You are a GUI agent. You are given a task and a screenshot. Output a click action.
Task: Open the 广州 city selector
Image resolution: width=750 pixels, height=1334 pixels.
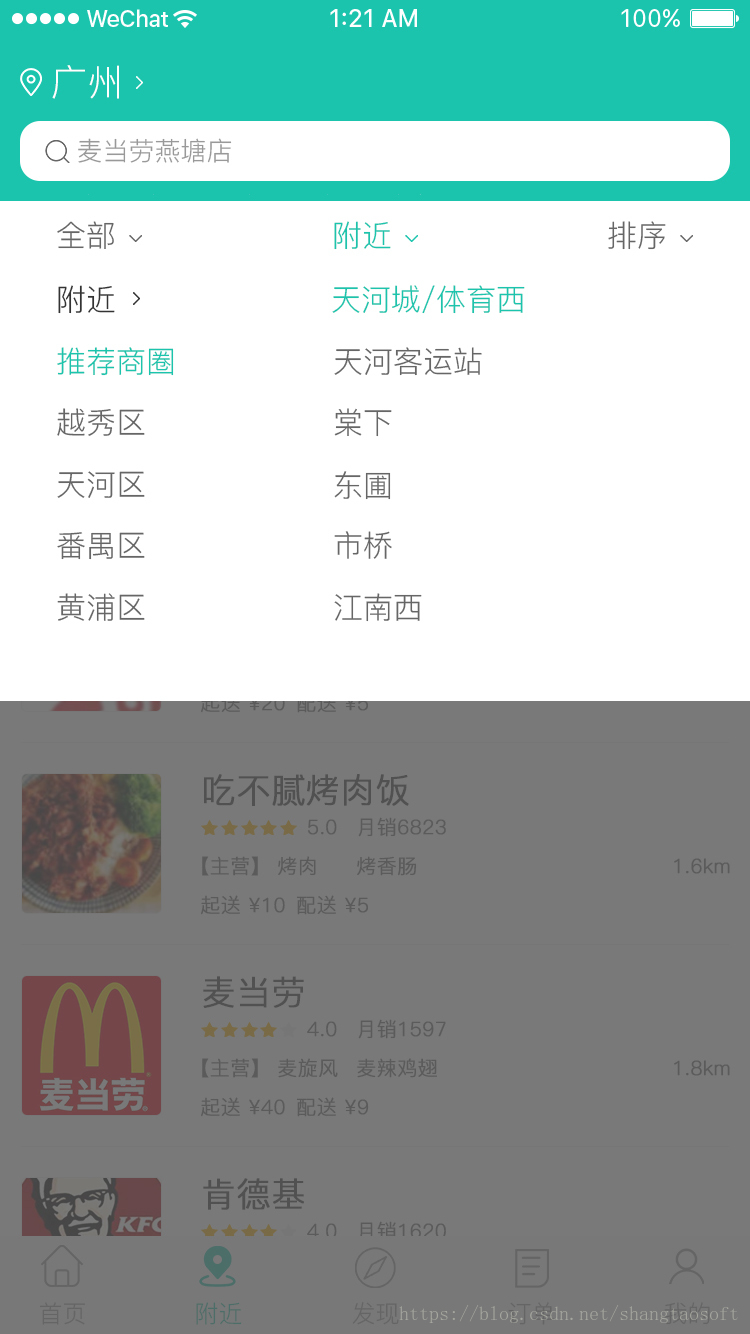coord(84,83)
